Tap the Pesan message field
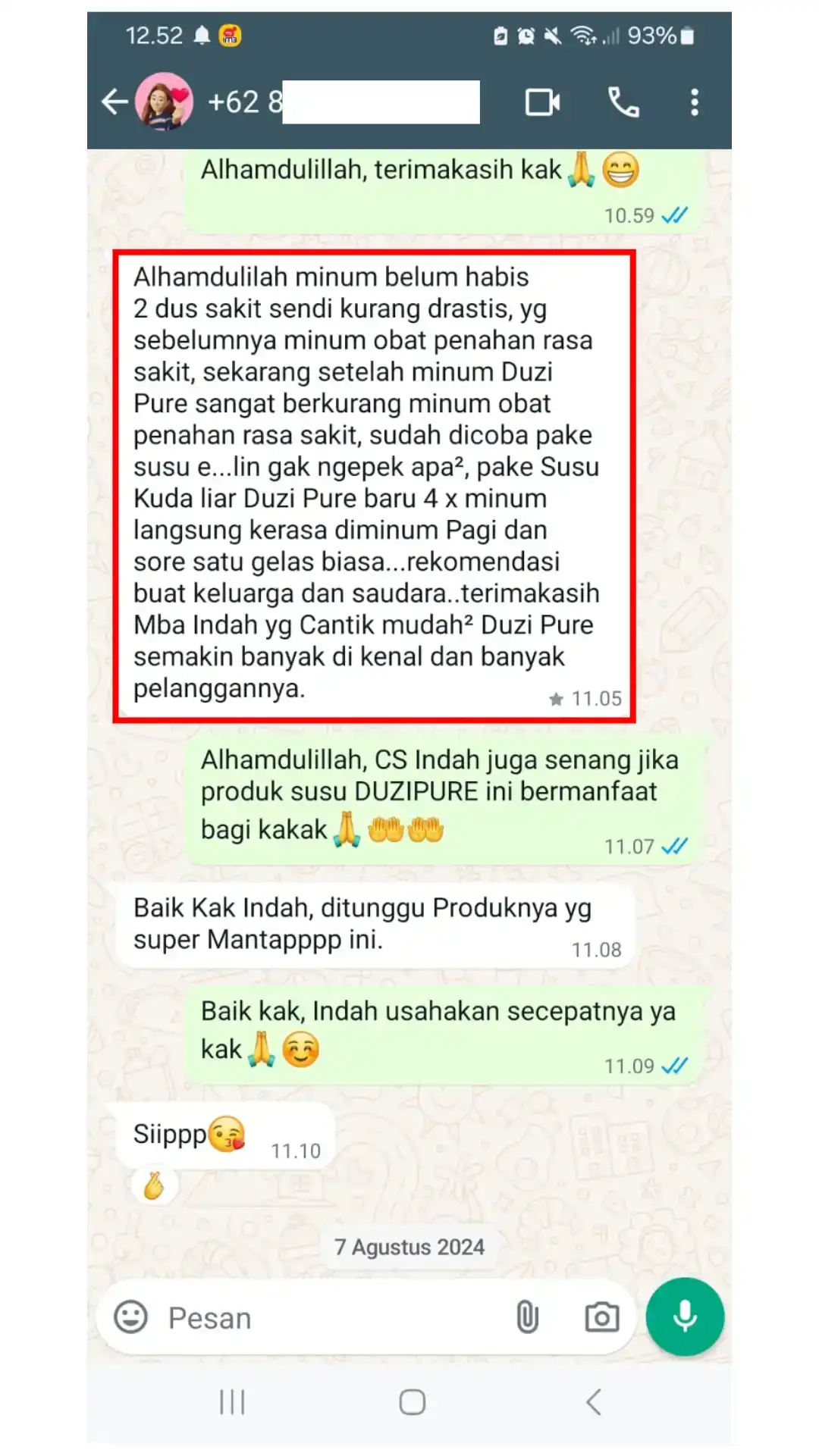The width and height of the screenshot is (819, 1456). tap(326, 1318)
